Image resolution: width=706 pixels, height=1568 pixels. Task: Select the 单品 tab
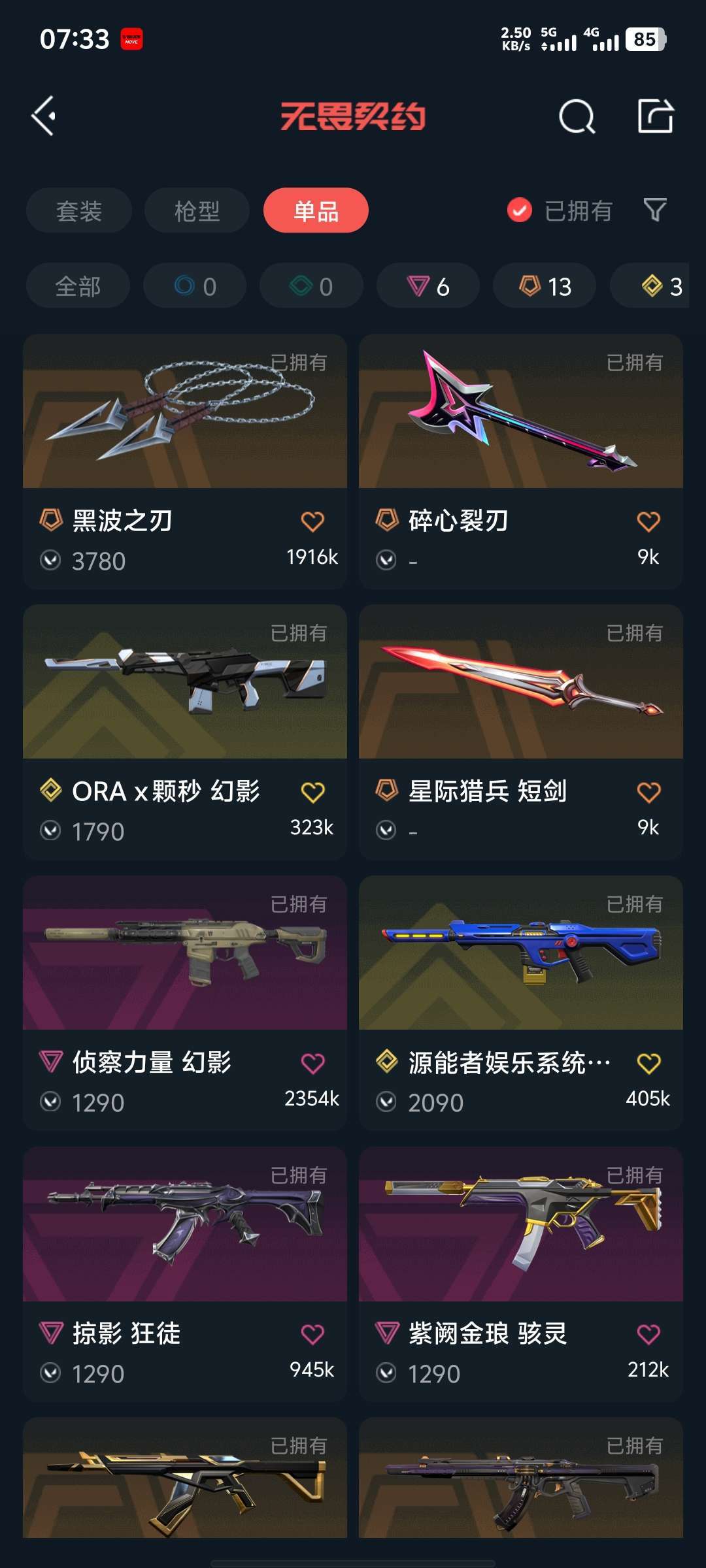316,210
